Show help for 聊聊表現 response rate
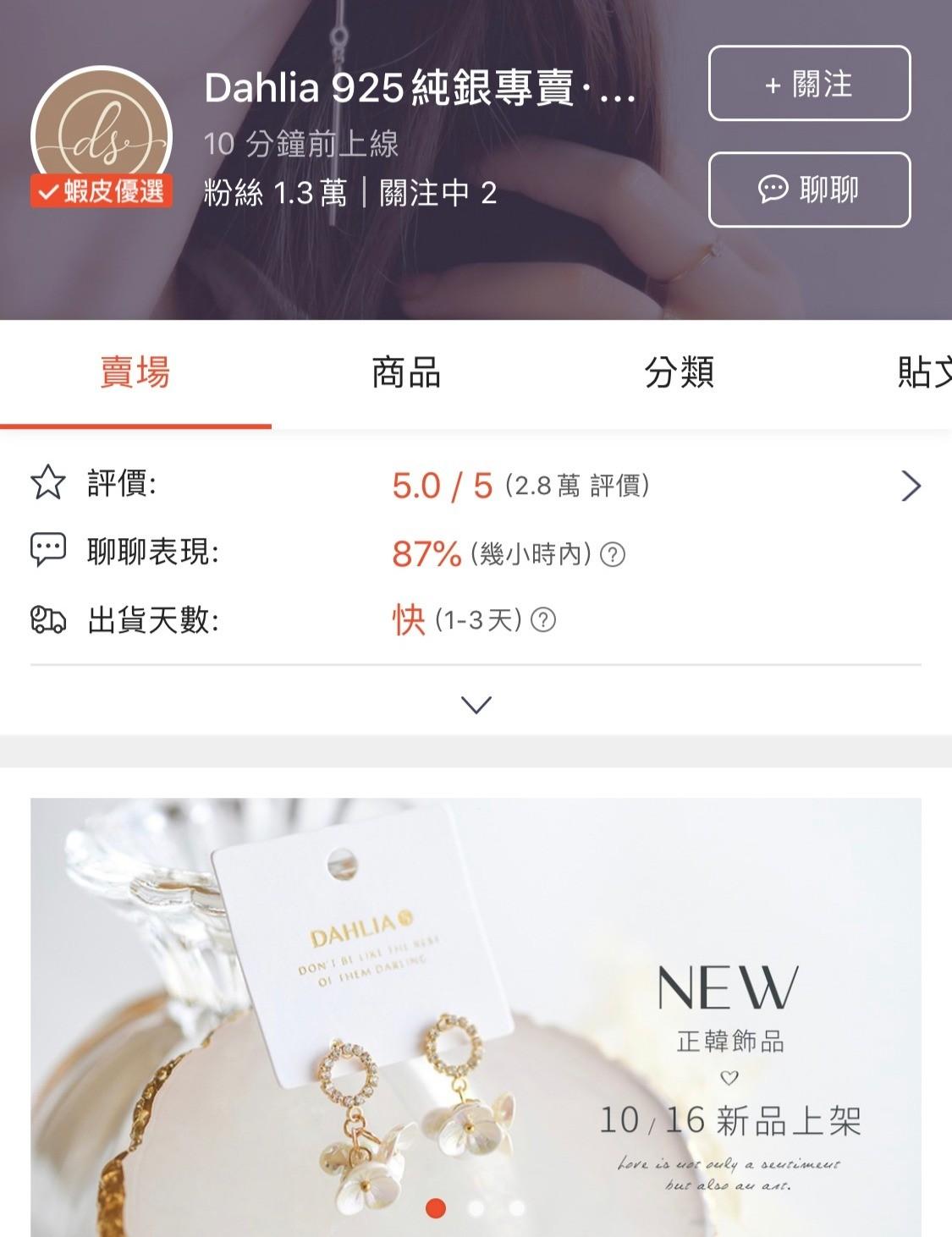Screen dimensions: 952x1237 click(613, 555)
